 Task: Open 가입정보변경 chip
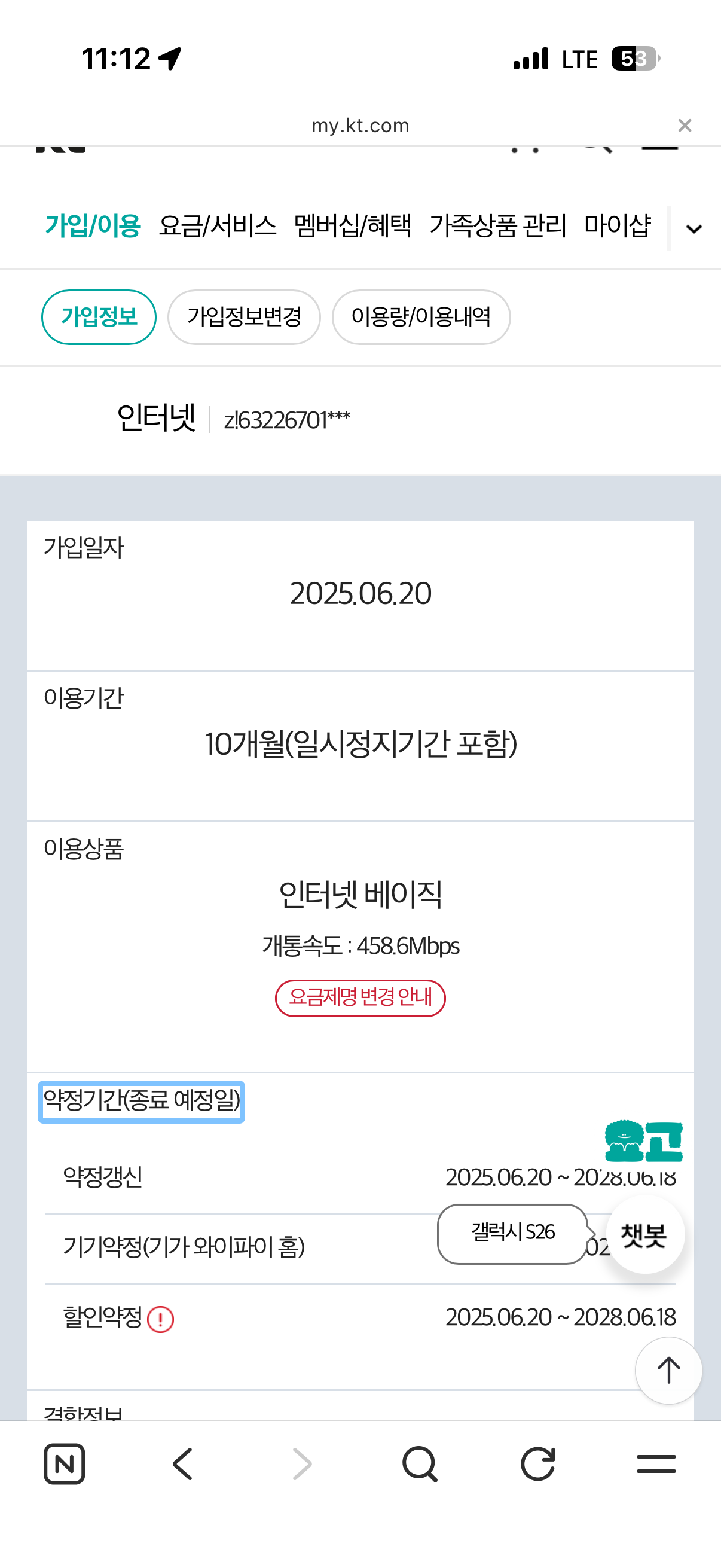pyautogui.click(x=244, y=317)
